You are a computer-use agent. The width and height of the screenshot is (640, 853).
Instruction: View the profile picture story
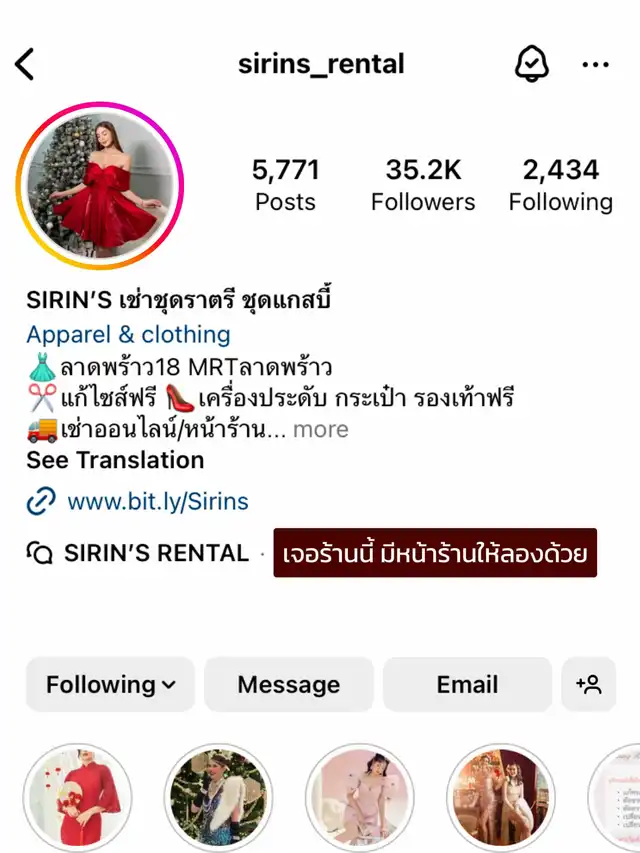tap(100, 186)
